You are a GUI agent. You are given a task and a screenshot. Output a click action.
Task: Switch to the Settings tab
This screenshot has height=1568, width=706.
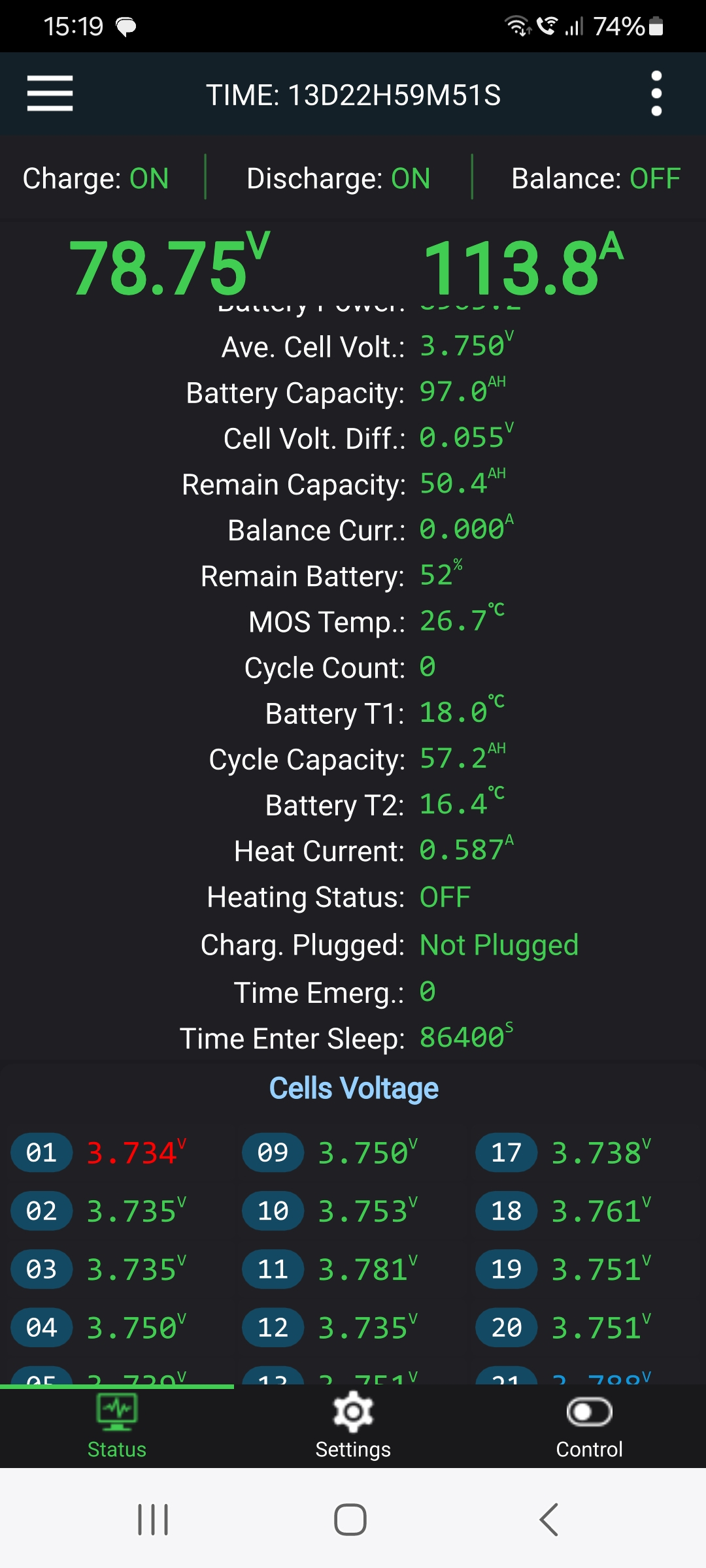tap(353, 1426)
